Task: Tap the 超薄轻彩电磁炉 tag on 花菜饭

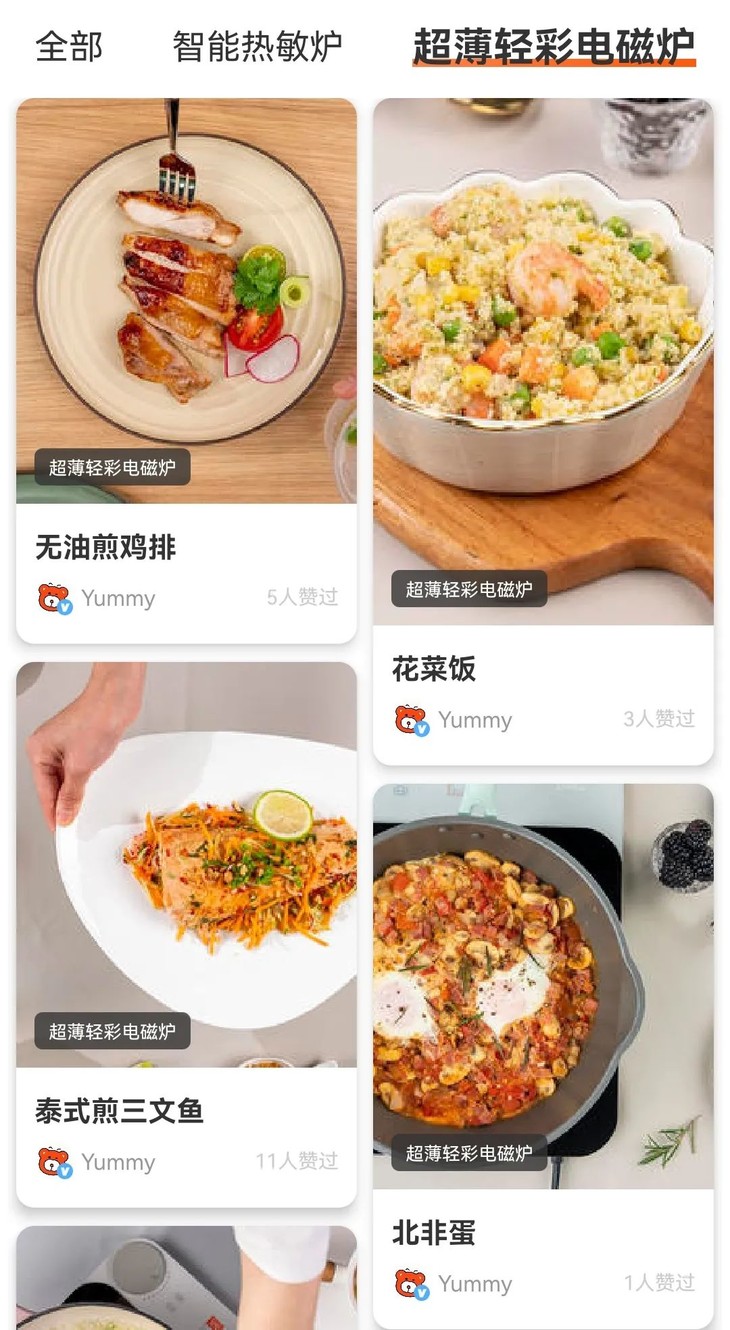Action: (470, 590)
